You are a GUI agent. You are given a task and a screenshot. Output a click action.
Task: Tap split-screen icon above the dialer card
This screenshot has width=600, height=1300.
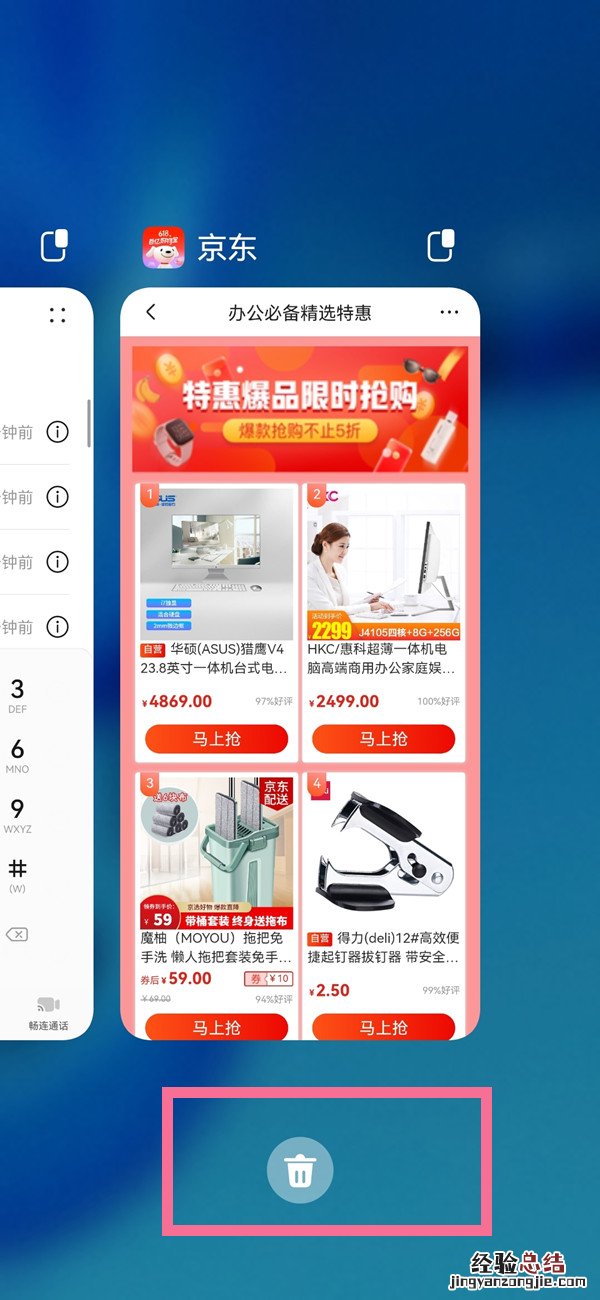click(x=54, y=245)
